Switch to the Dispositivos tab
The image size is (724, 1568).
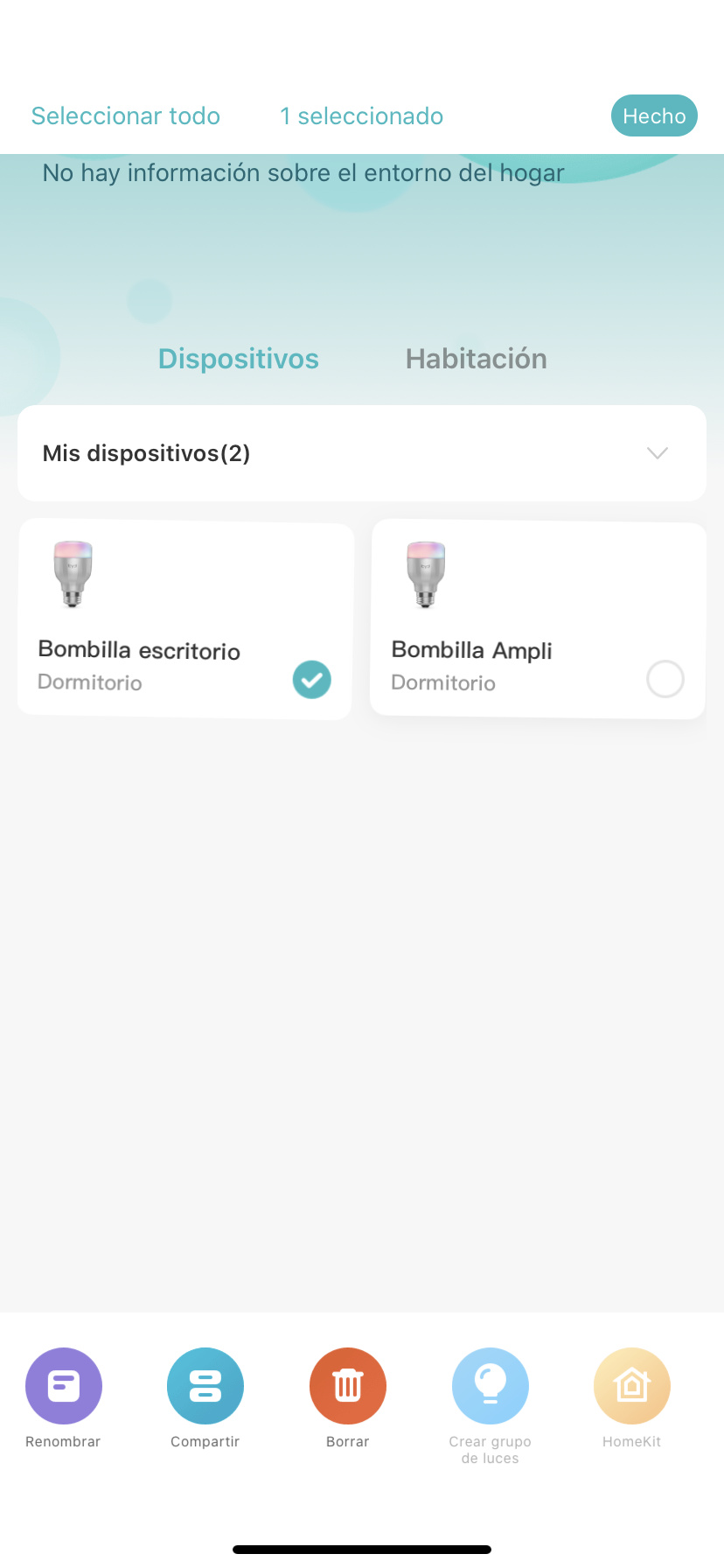238,359
